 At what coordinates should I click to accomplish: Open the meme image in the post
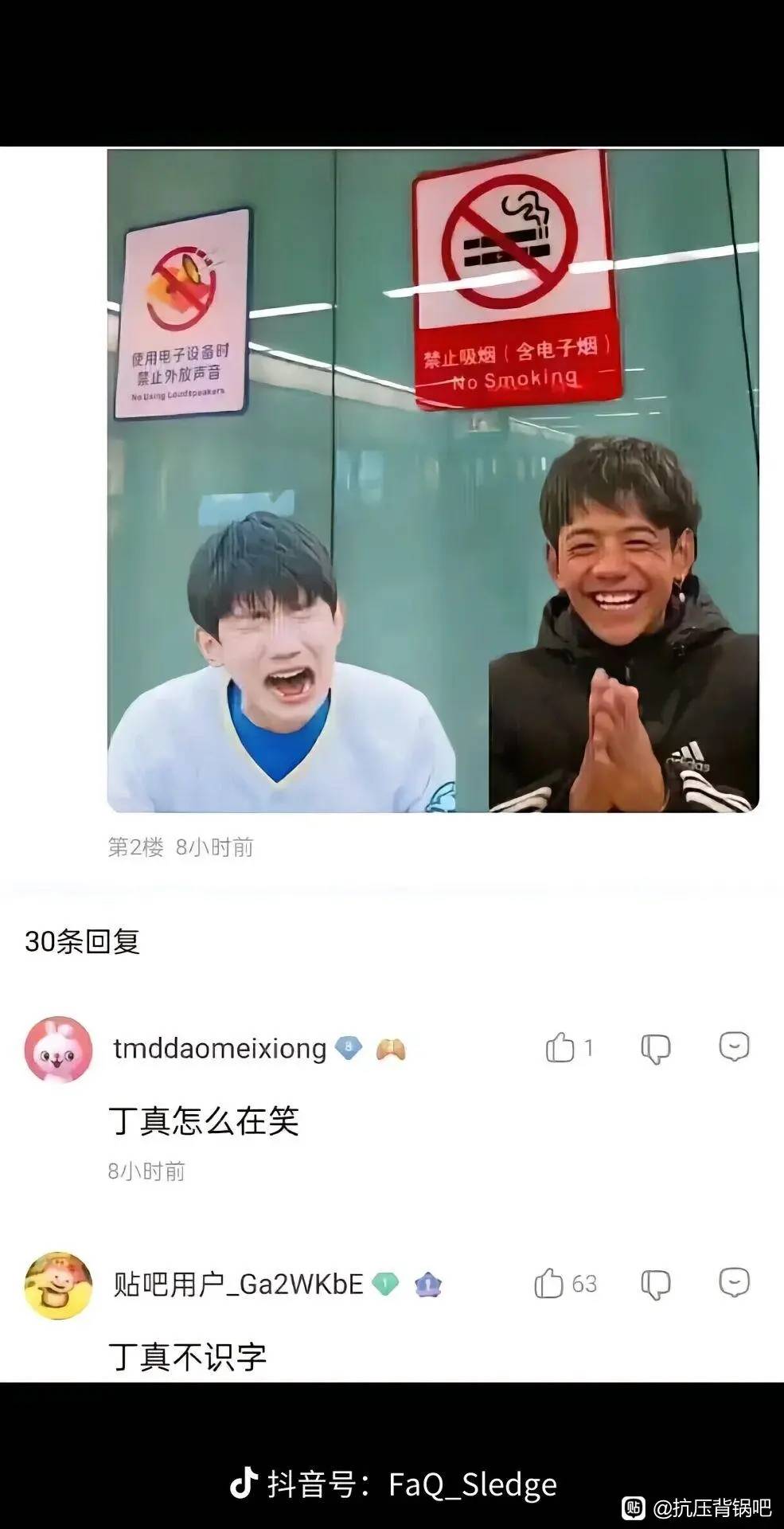coord(433,480)
